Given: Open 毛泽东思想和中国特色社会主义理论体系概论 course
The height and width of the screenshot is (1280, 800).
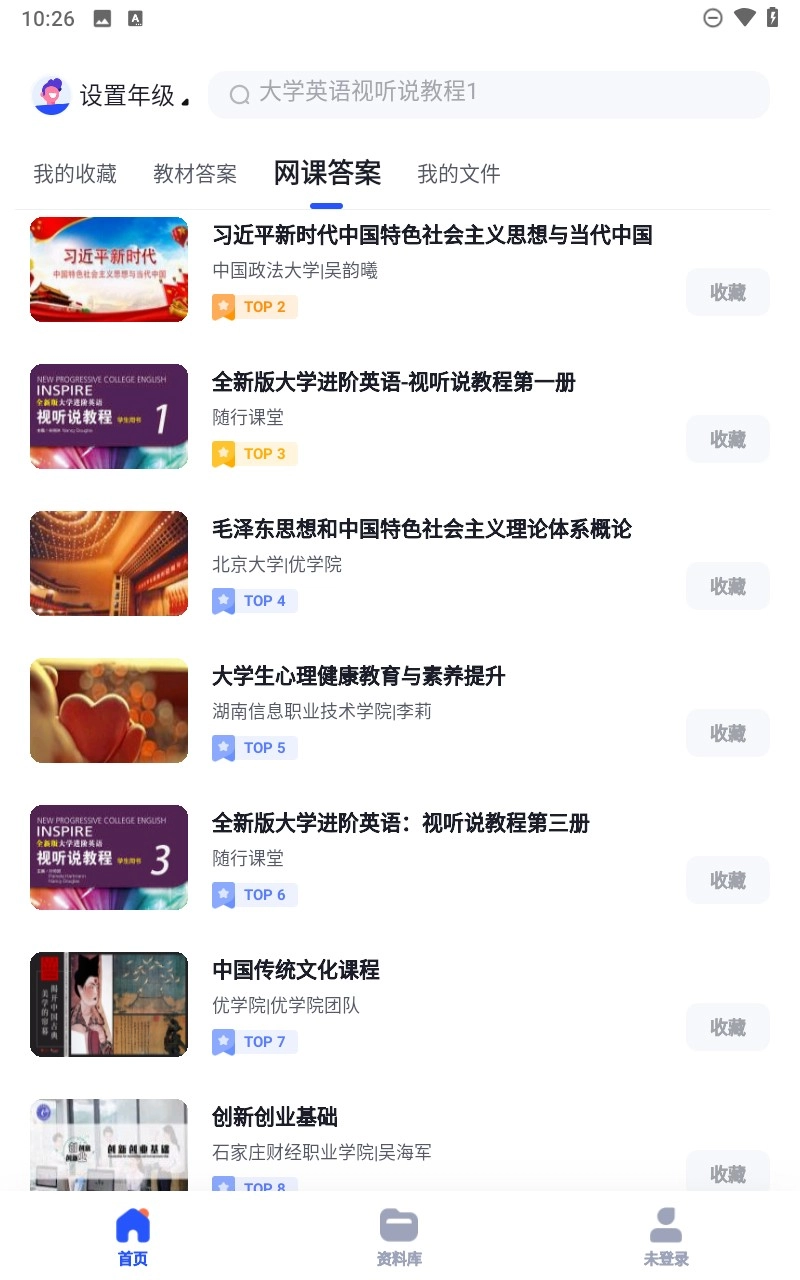Looking at the screenshot, I should 423,530.
